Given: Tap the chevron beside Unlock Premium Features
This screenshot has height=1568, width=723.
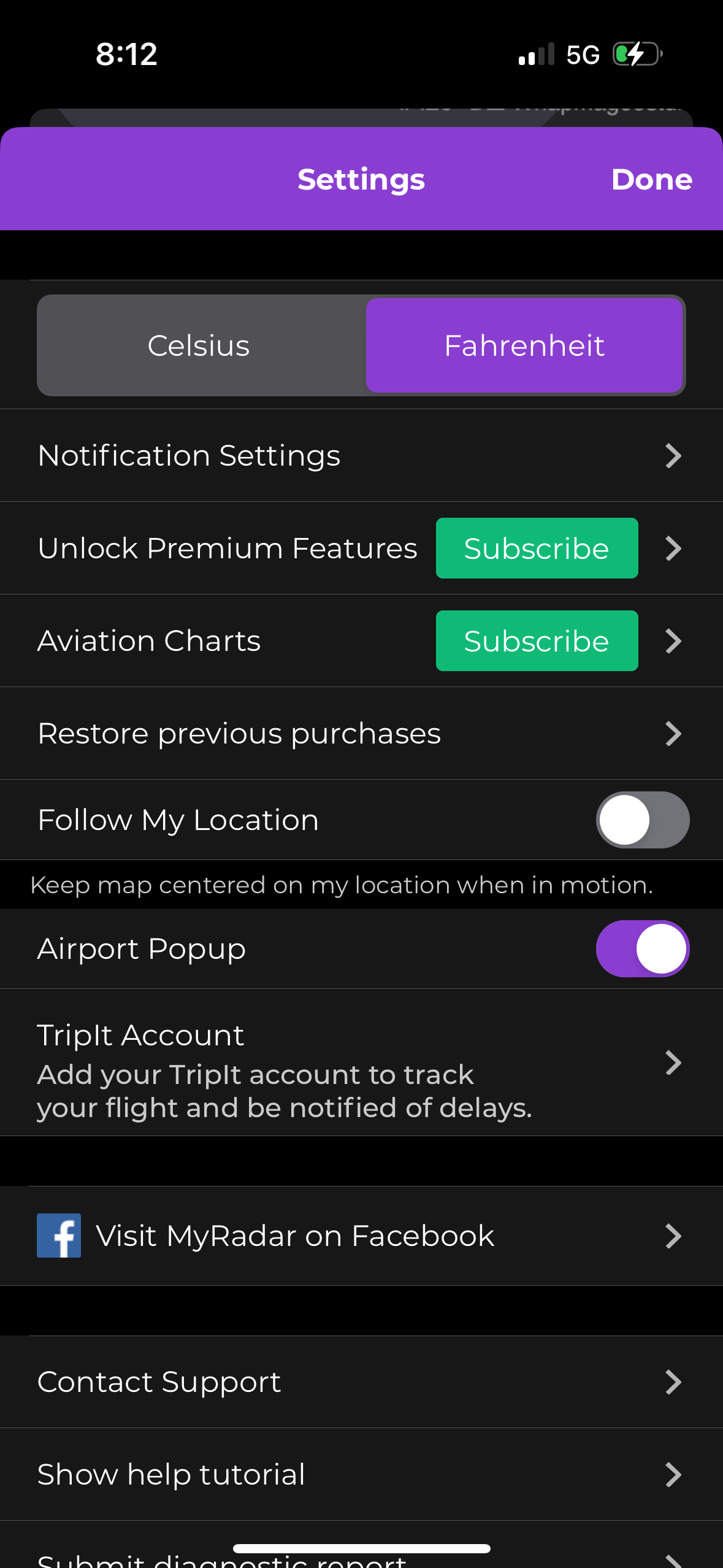Looking at the screenshot, I should (x=673, y=548).
